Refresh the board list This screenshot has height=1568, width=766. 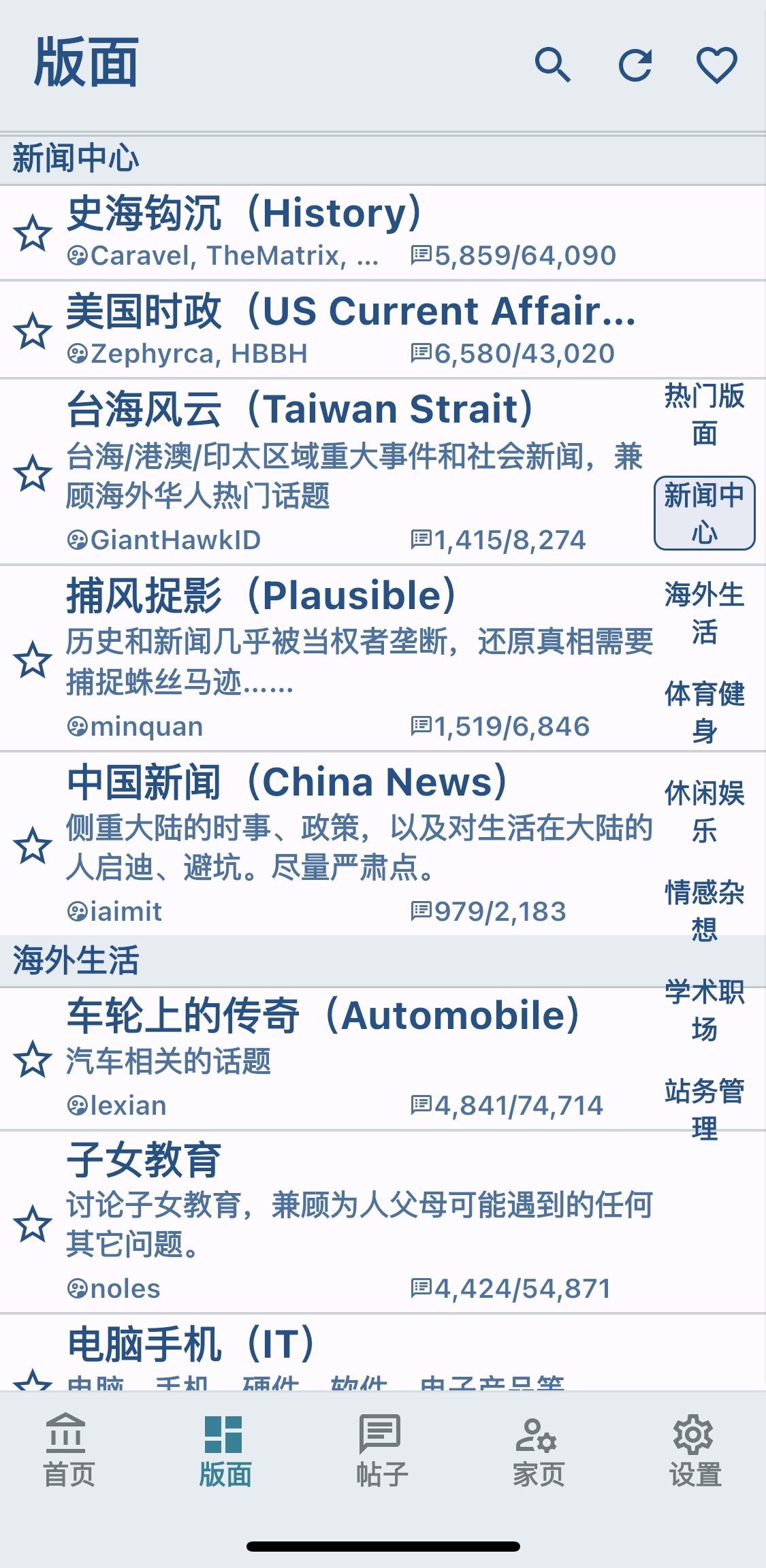(x=635, y=65)
